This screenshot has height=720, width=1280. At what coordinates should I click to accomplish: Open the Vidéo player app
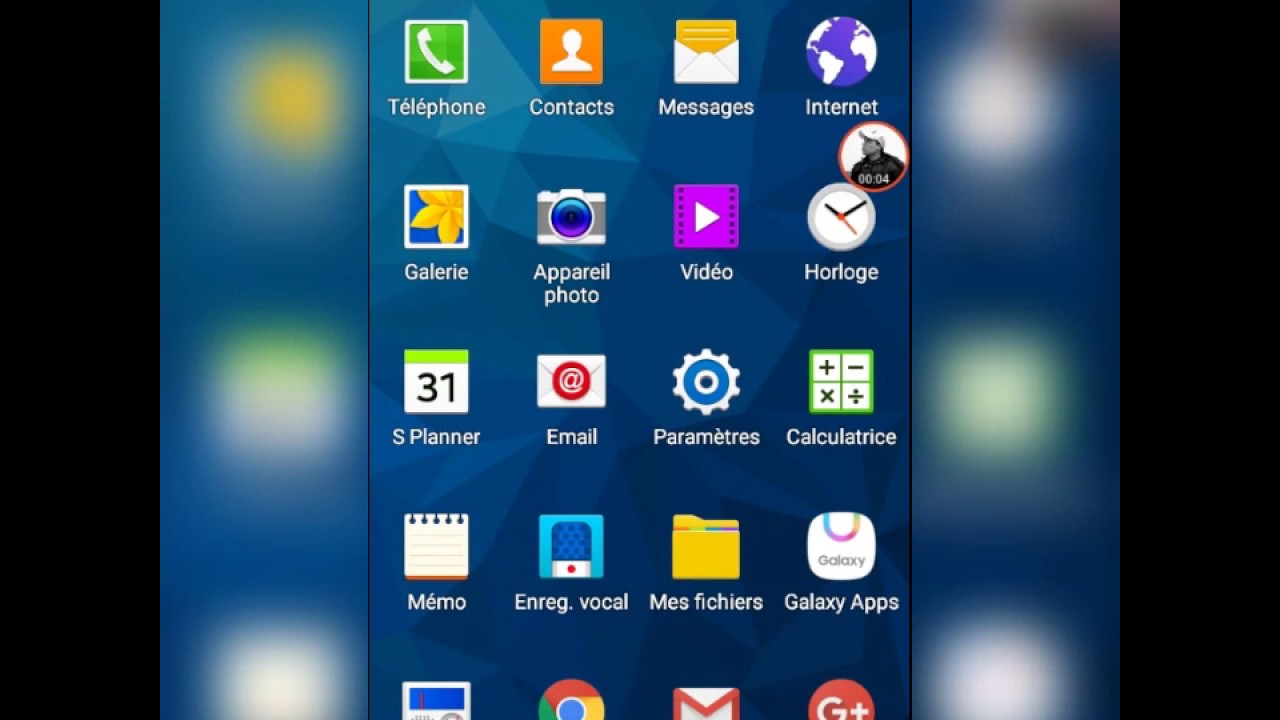(706, 217)
